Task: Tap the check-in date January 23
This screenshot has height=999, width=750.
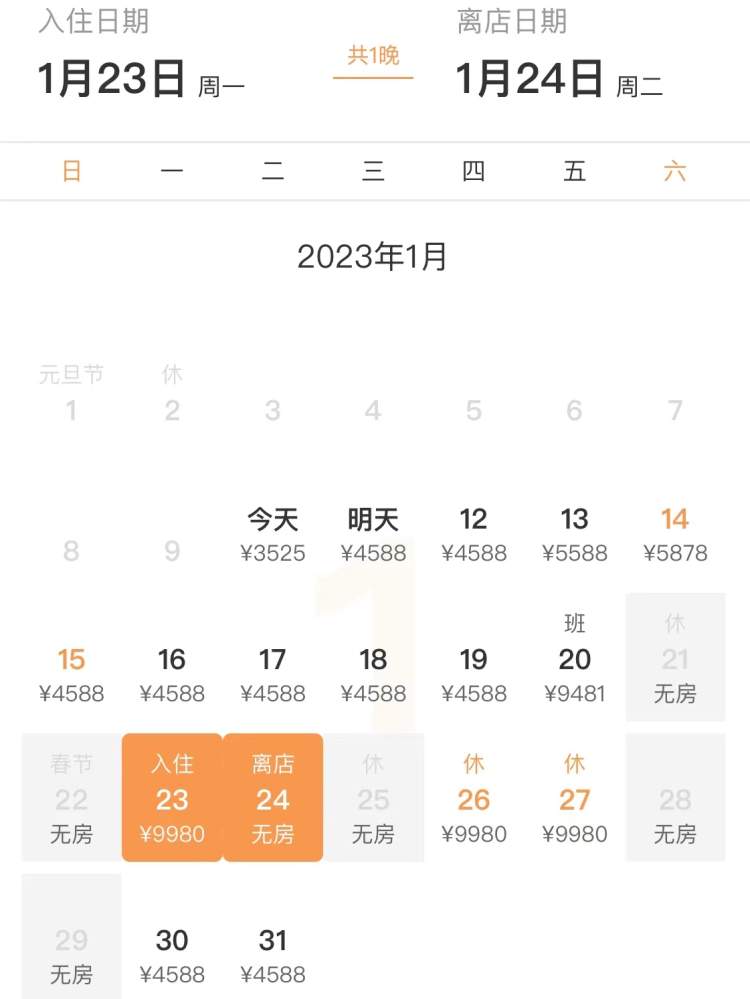Action: click(172, 798)
